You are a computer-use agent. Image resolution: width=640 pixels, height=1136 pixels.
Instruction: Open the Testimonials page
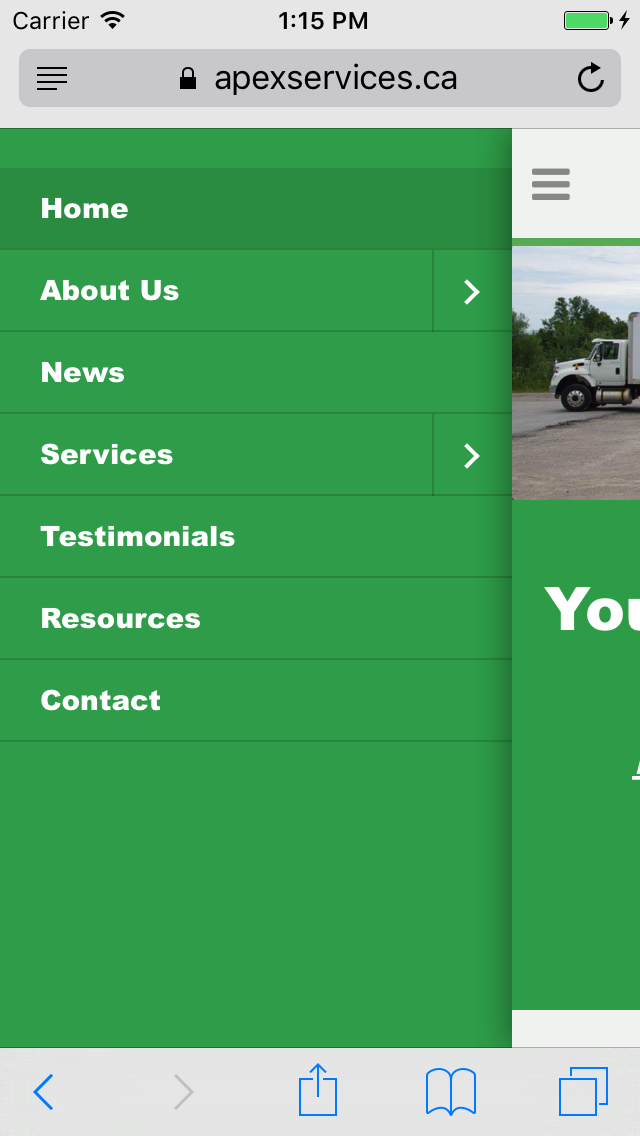tap(138, 537)
